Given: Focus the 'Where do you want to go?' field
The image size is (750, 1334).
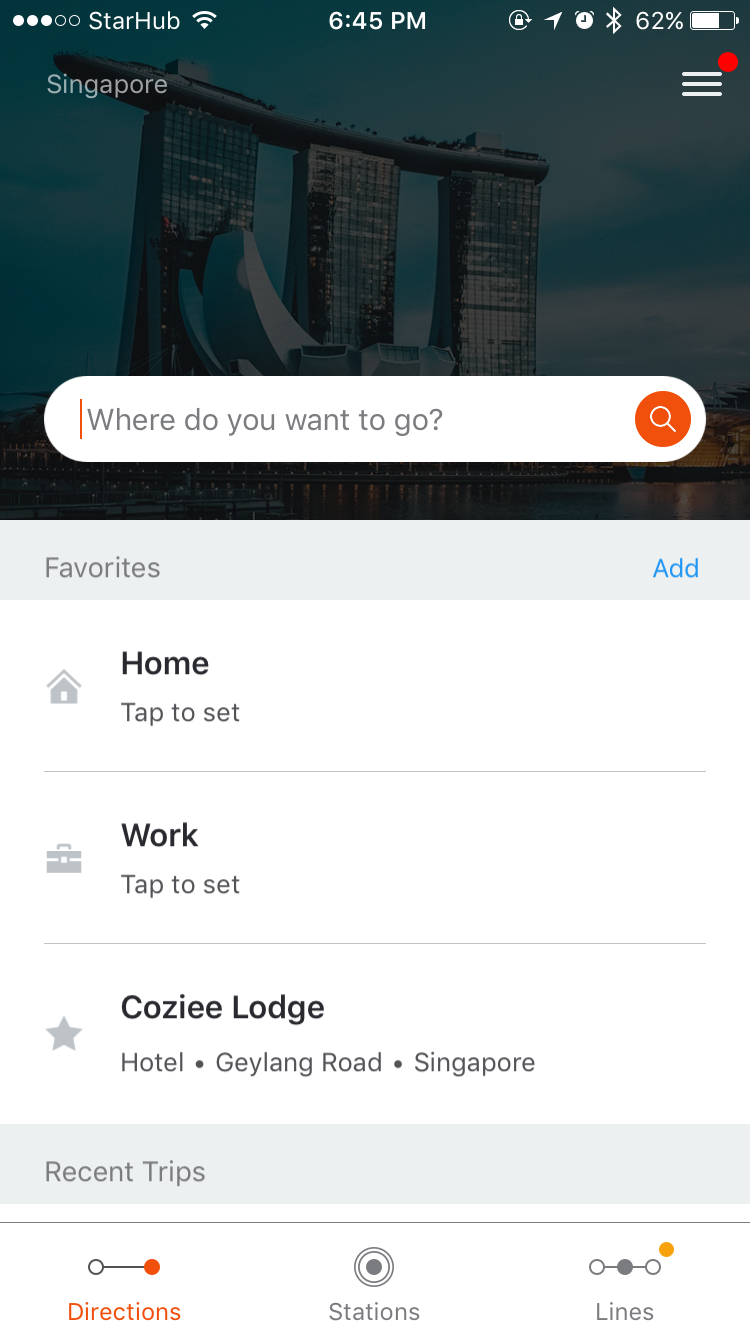Looking at the screenshot, I should click(x=350, y=419).
